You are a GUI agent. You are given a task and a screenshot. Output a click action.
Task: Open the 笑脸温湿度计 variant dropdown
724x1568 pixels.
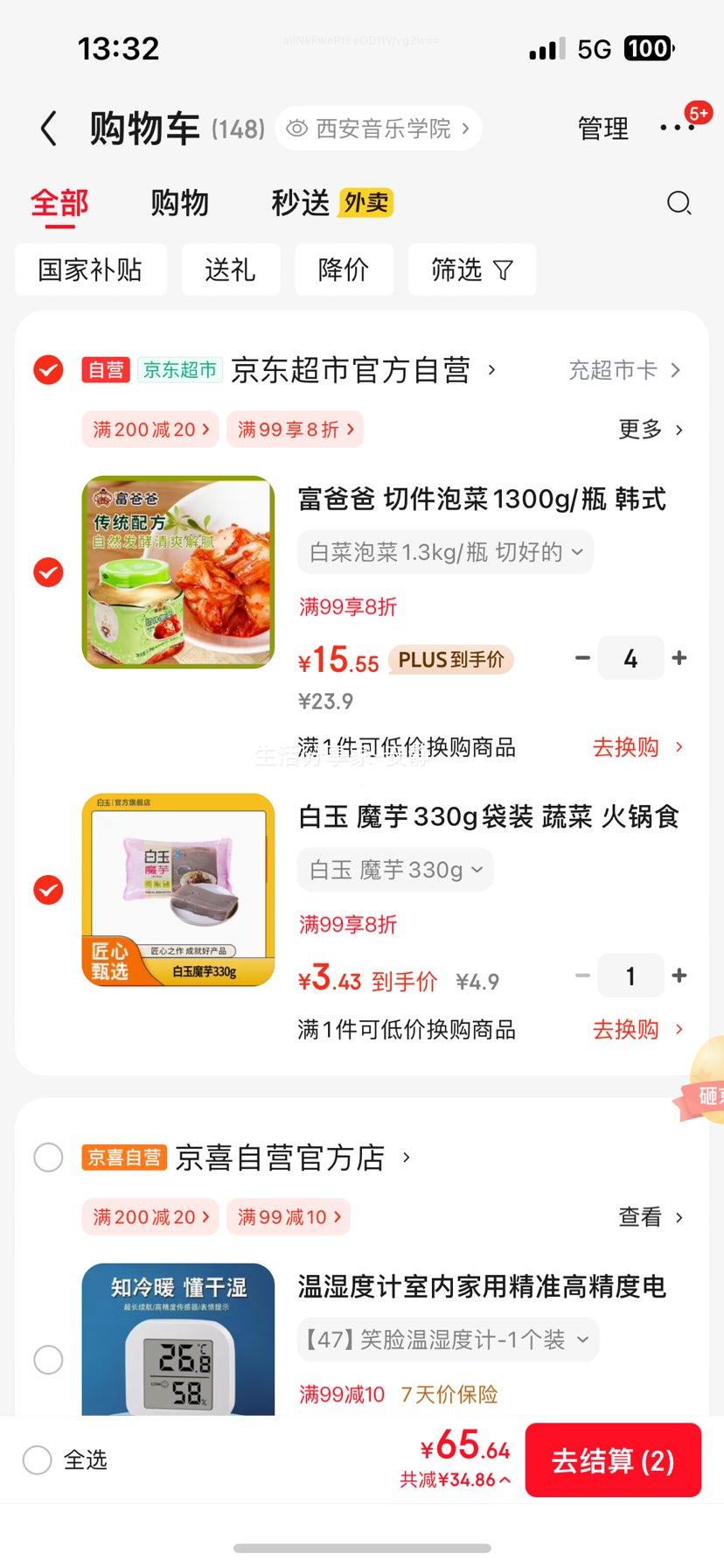[x=582, y=1340]
